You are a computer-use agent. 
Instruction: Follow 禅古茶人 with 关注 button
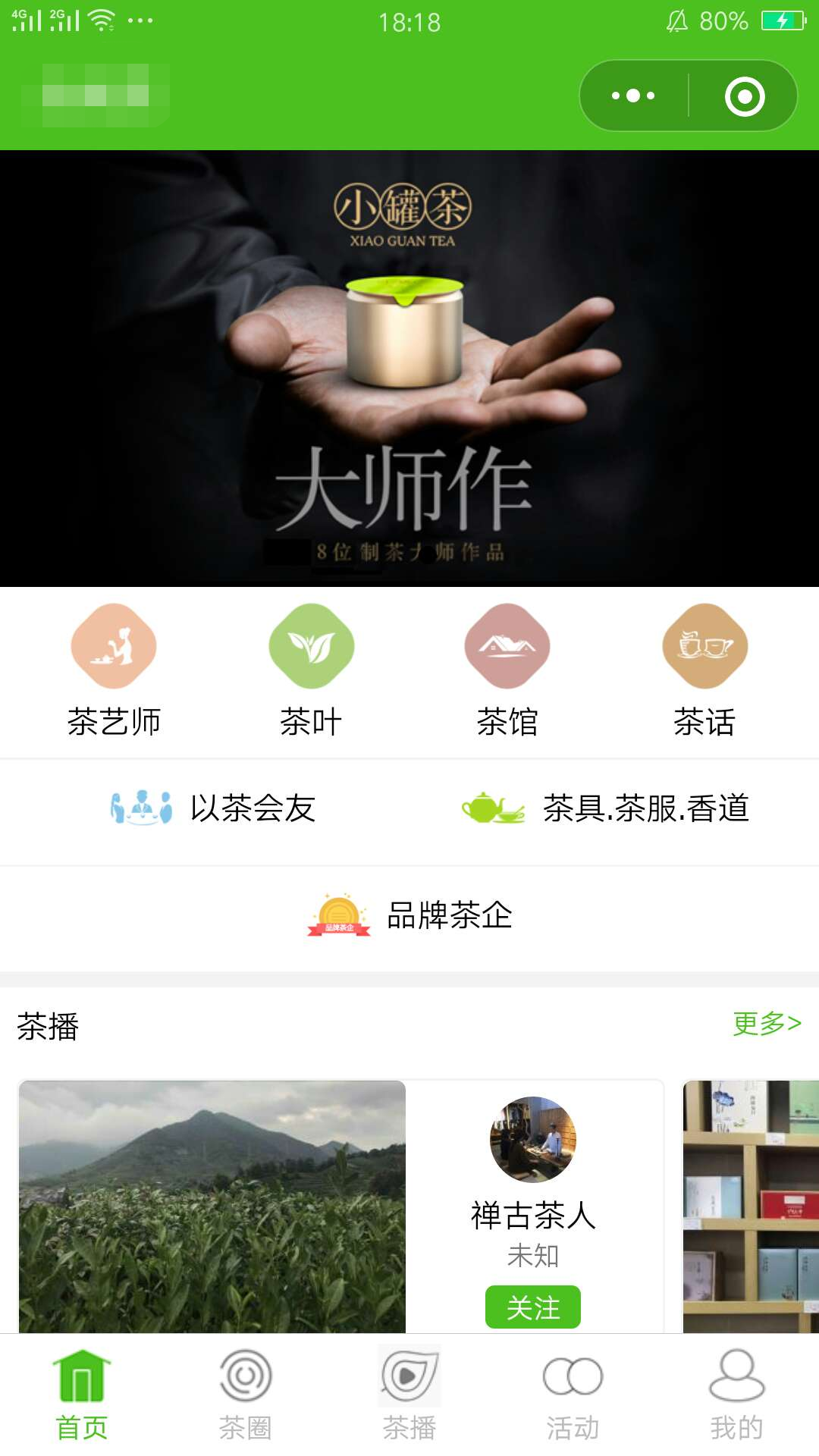pos(533,1307)
